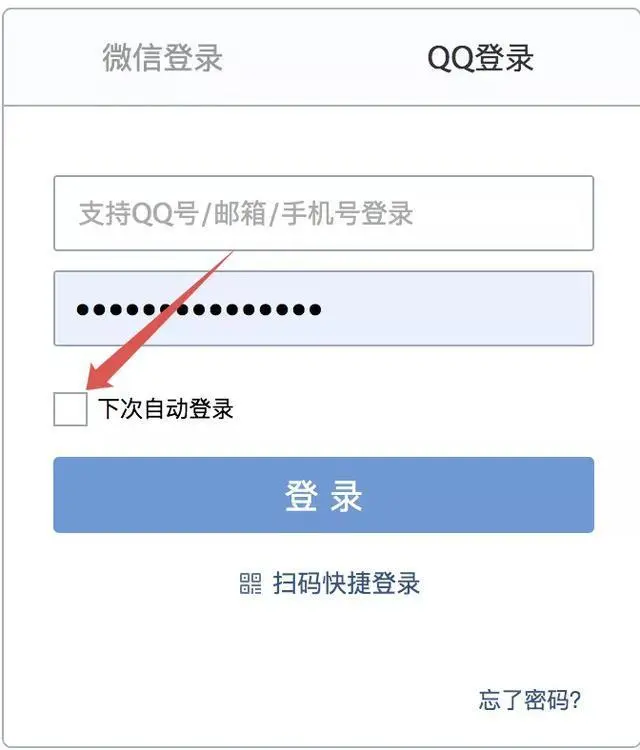This screenshot has height=750, width=640.
Task: Open the 忘了密码? link
Action: tap(530, 699)
